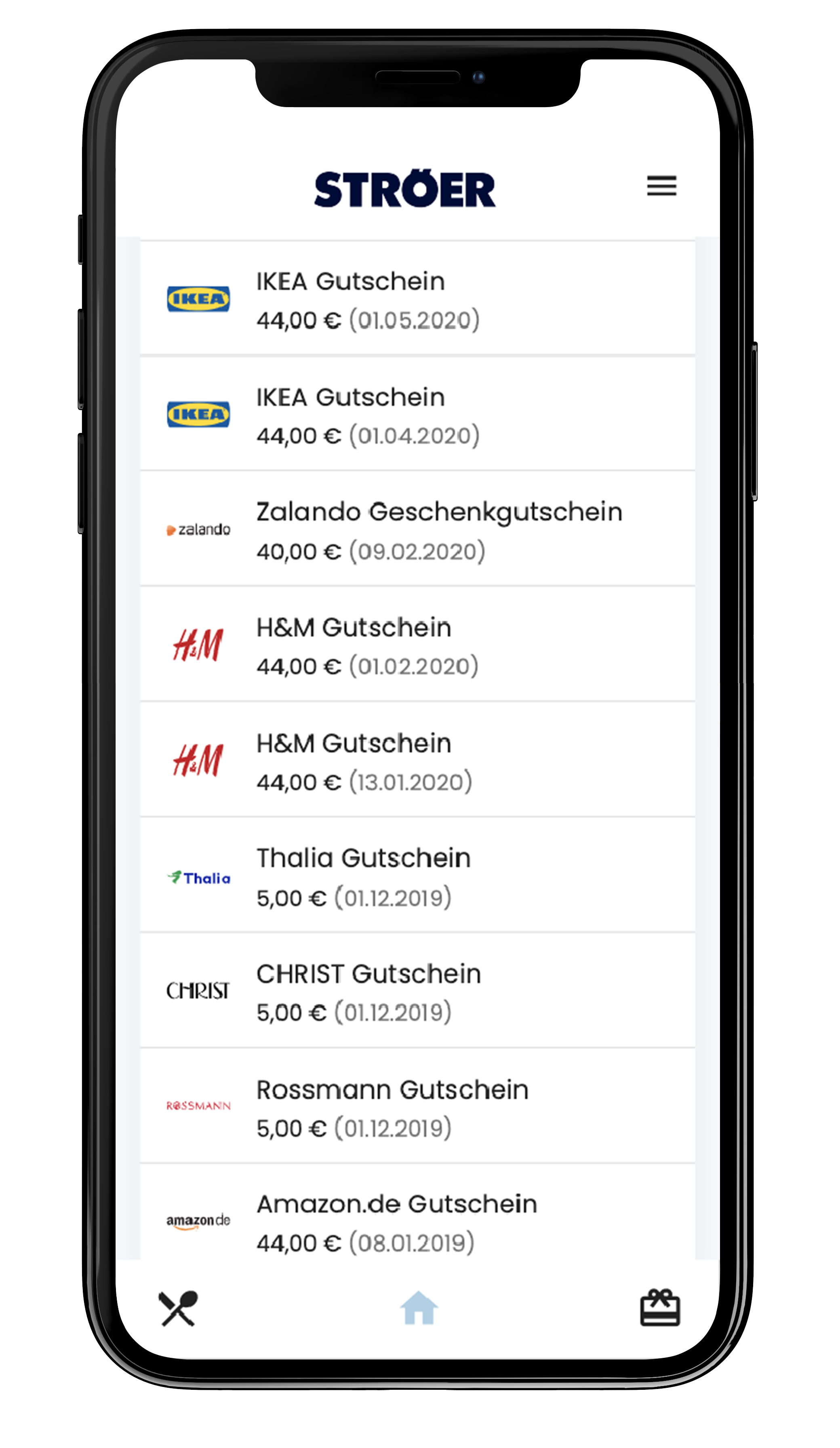Open the Thalia Gutschein entry

[x=417, y=876]
